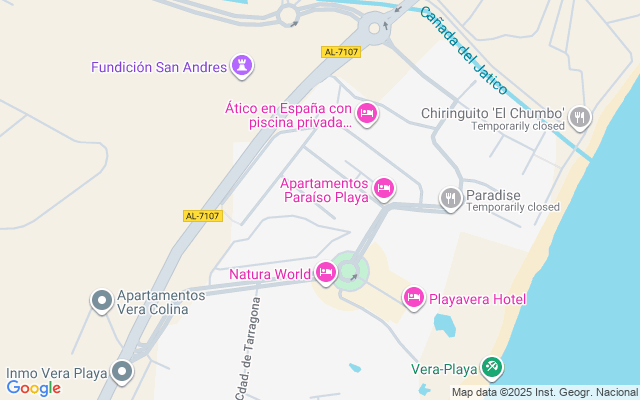Screen dimensions: 640x400
Task: Tap the Vera-Playa beach marker
Action: click(x=492, y=368)
